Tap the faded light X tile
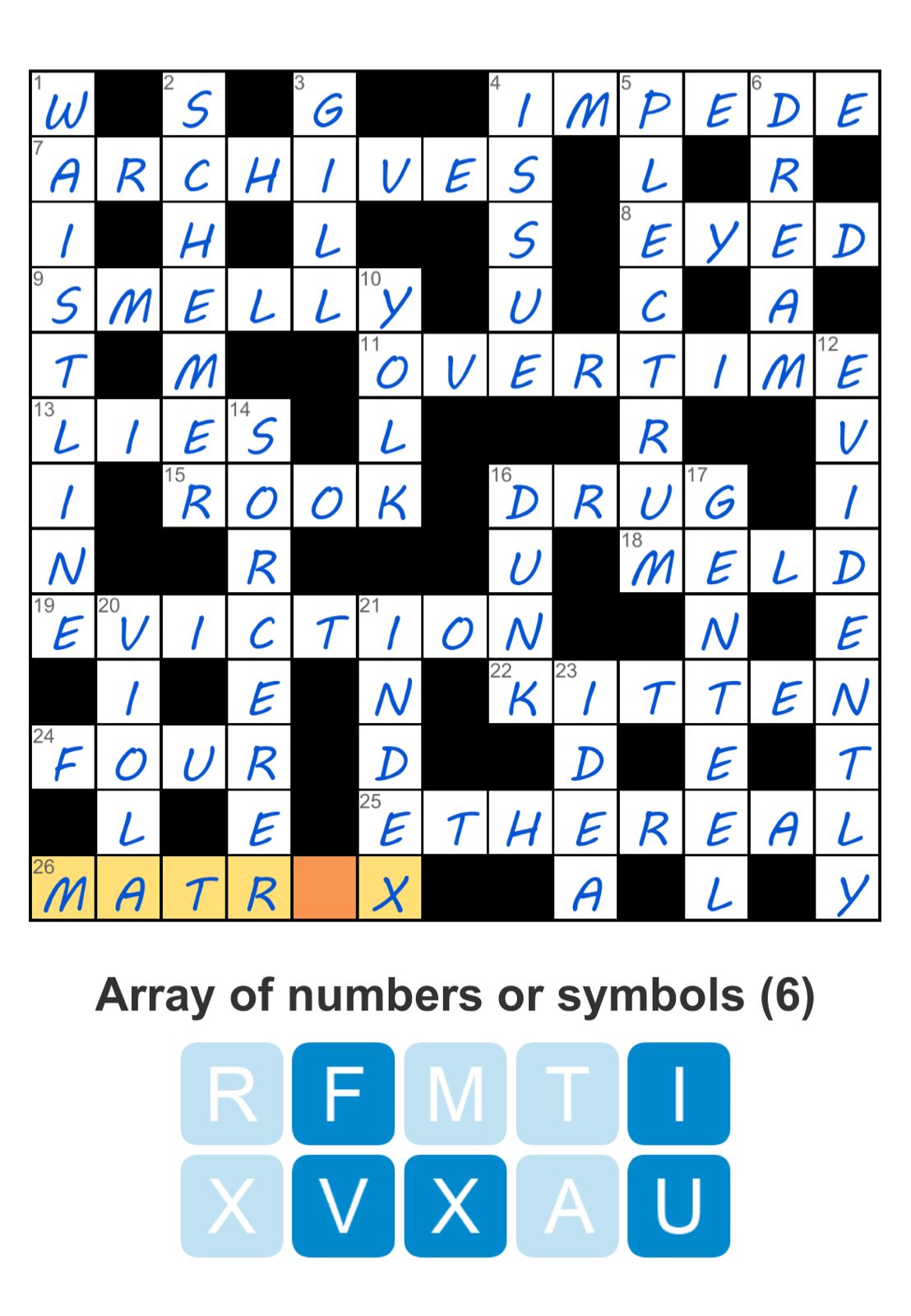 (x=232, y=1205)
